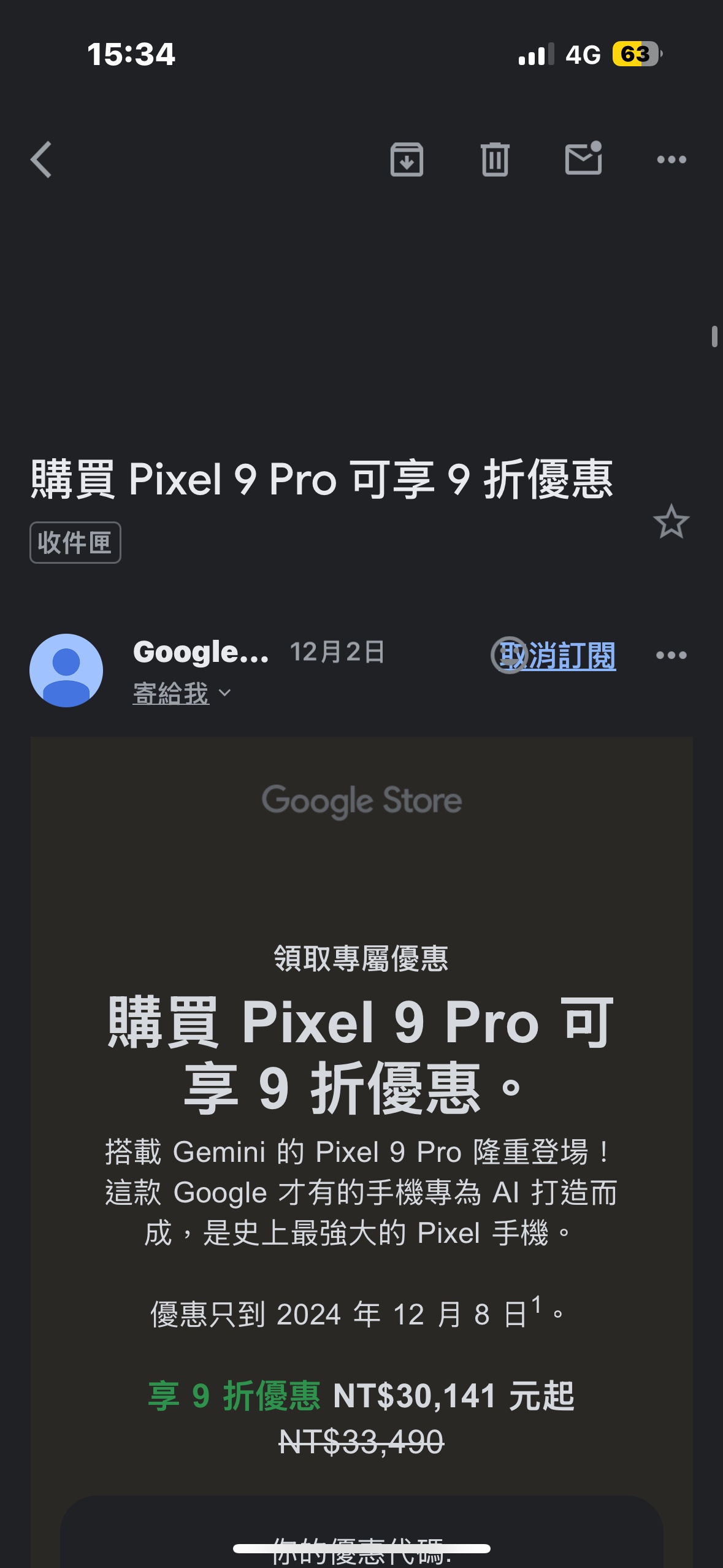Delete this email with the trash icon
723x1568 pixels.
[495, 160]
